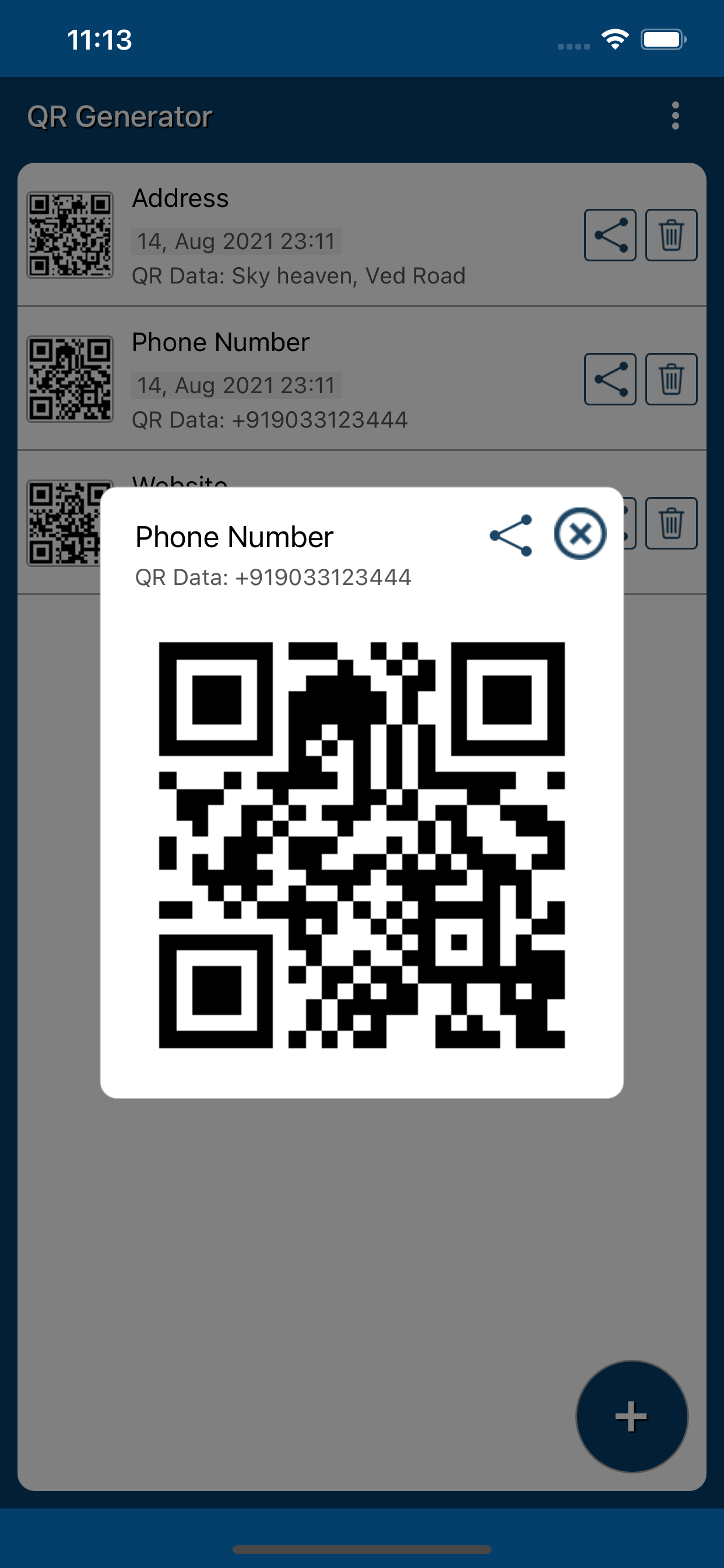Screen dimensions: 724x1568
Task: Delete the Phone Number QR code
Action: [x=671, y=379]
